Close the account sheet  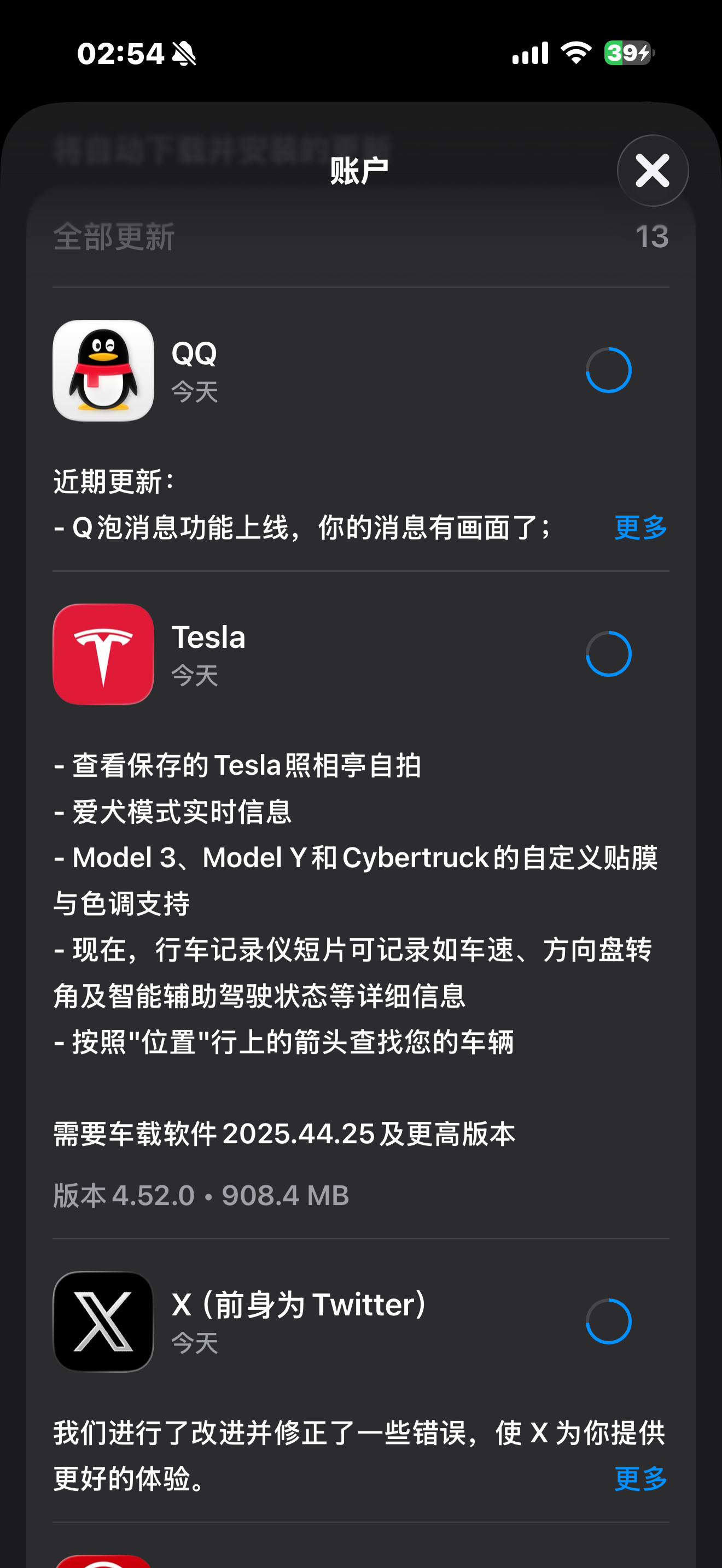point(653,171)
